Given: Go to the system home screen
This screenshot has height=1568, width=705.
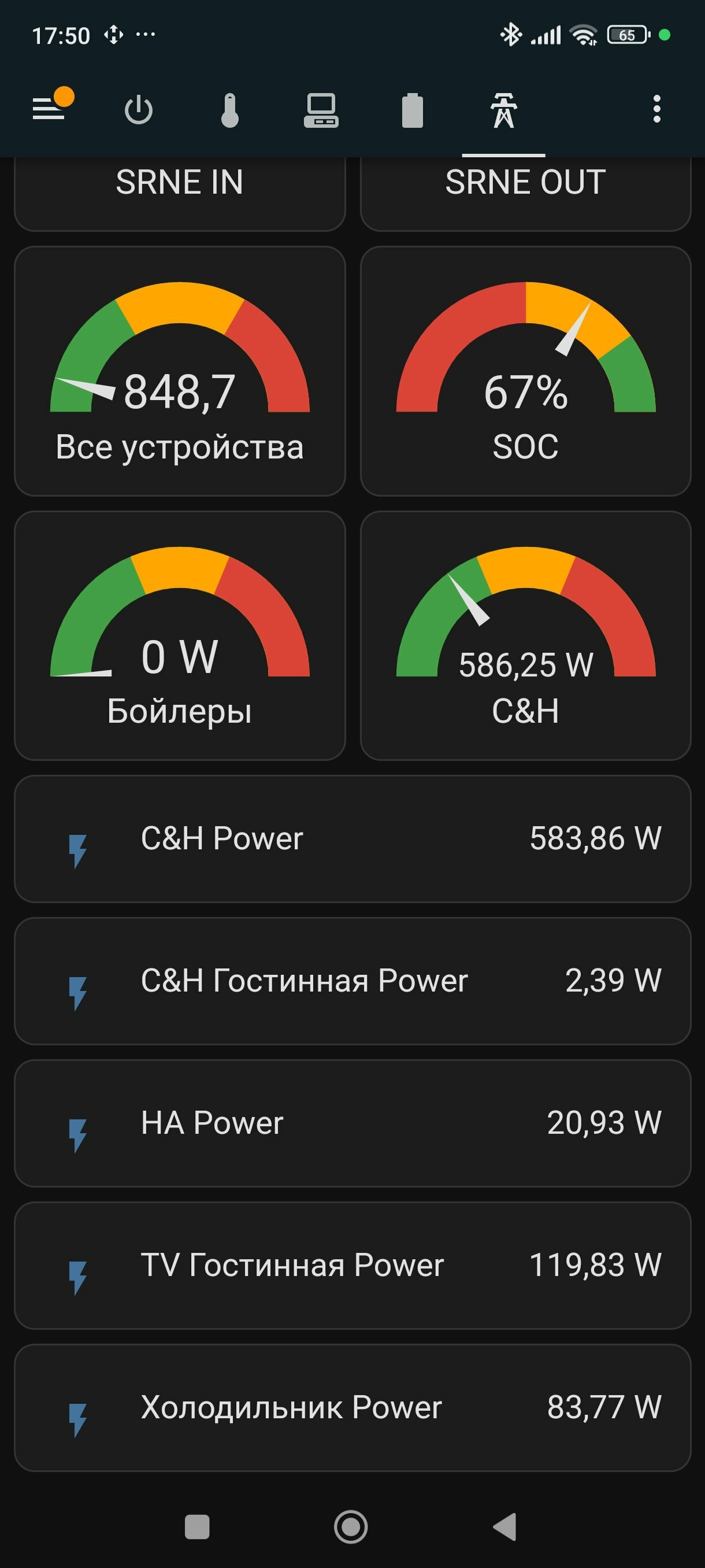Looking at the screenshot, I should 351,1526.
